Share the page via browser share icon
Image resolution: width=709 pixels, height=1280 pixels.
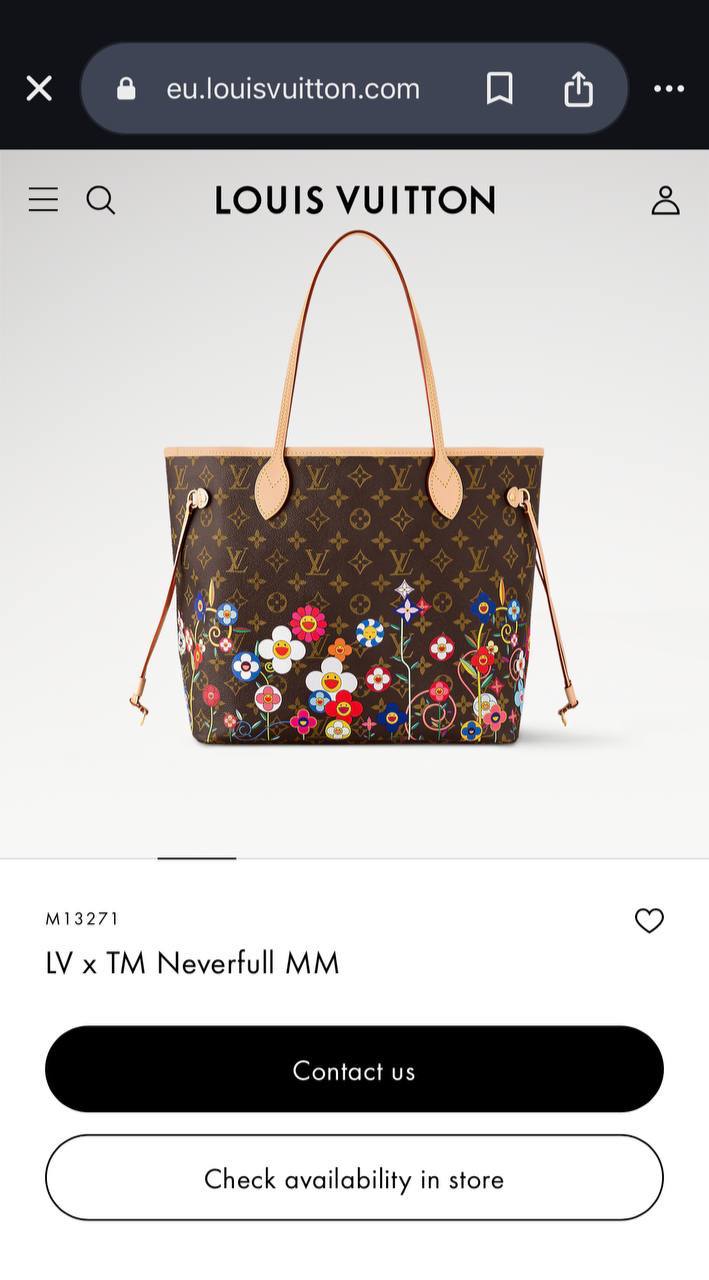pyautogui.click(x=578, y=89)
